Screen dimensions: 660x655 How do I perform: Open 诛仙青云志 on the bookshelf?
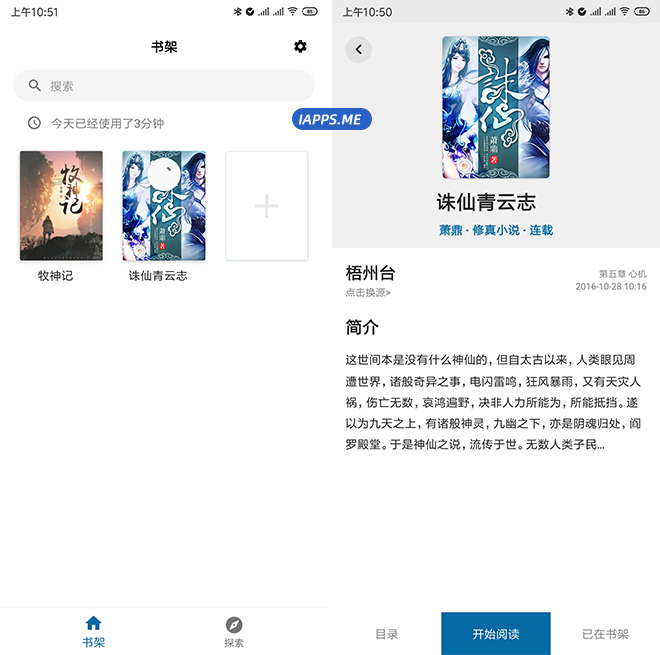163,206
